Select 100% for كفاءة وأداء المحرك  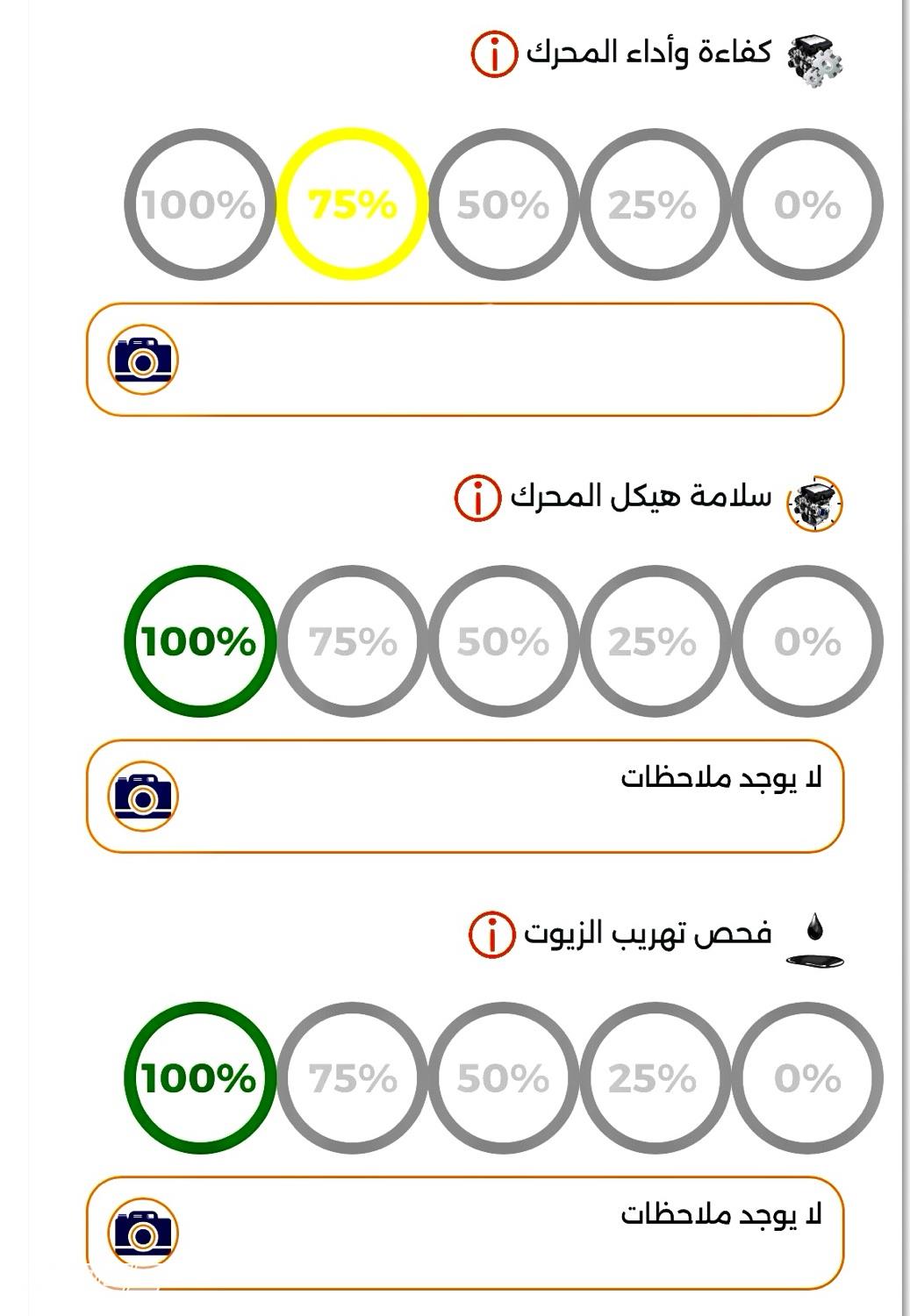(199, 204)
